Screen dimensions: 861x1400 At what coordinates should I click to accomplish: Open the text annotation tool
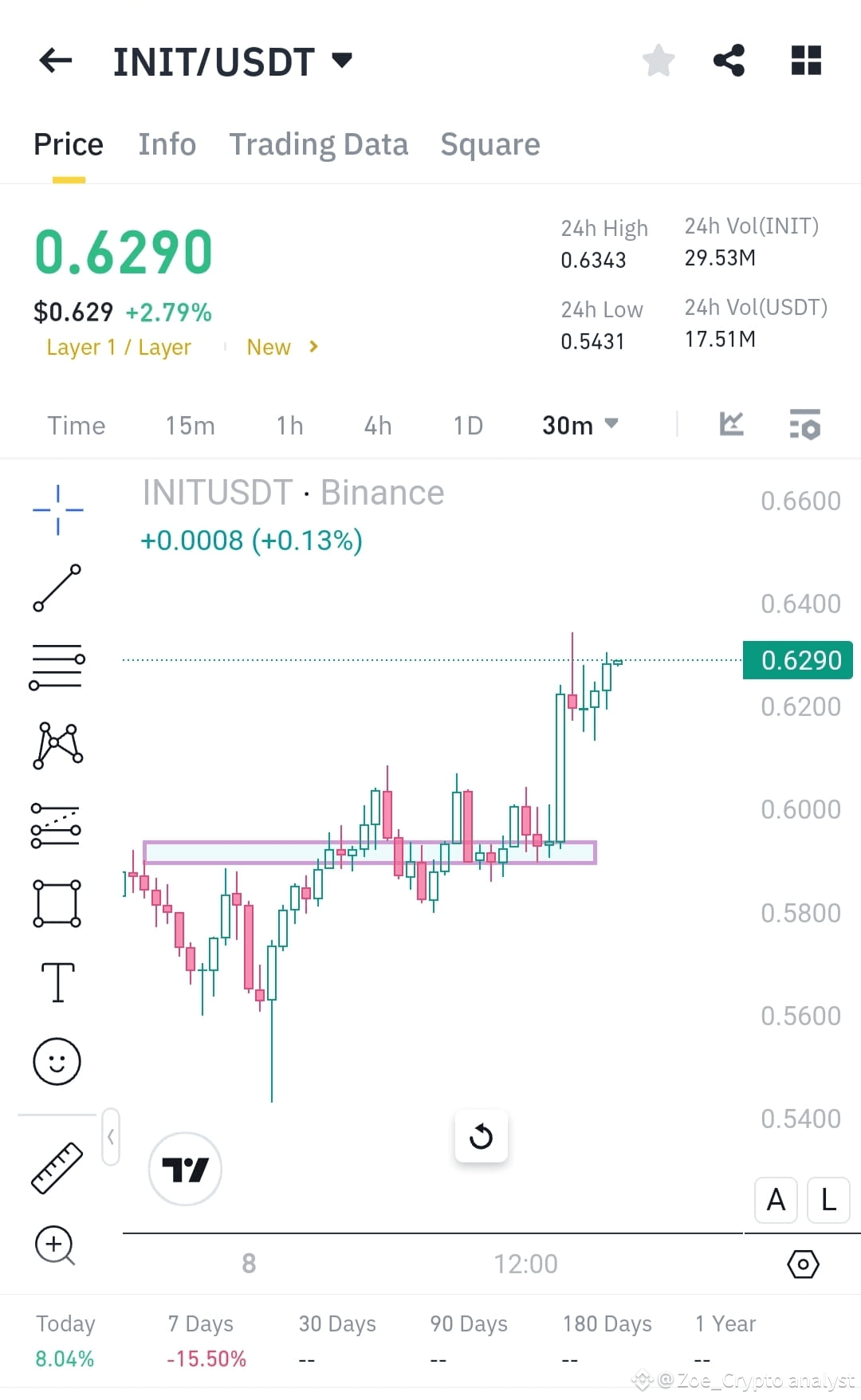56,982
